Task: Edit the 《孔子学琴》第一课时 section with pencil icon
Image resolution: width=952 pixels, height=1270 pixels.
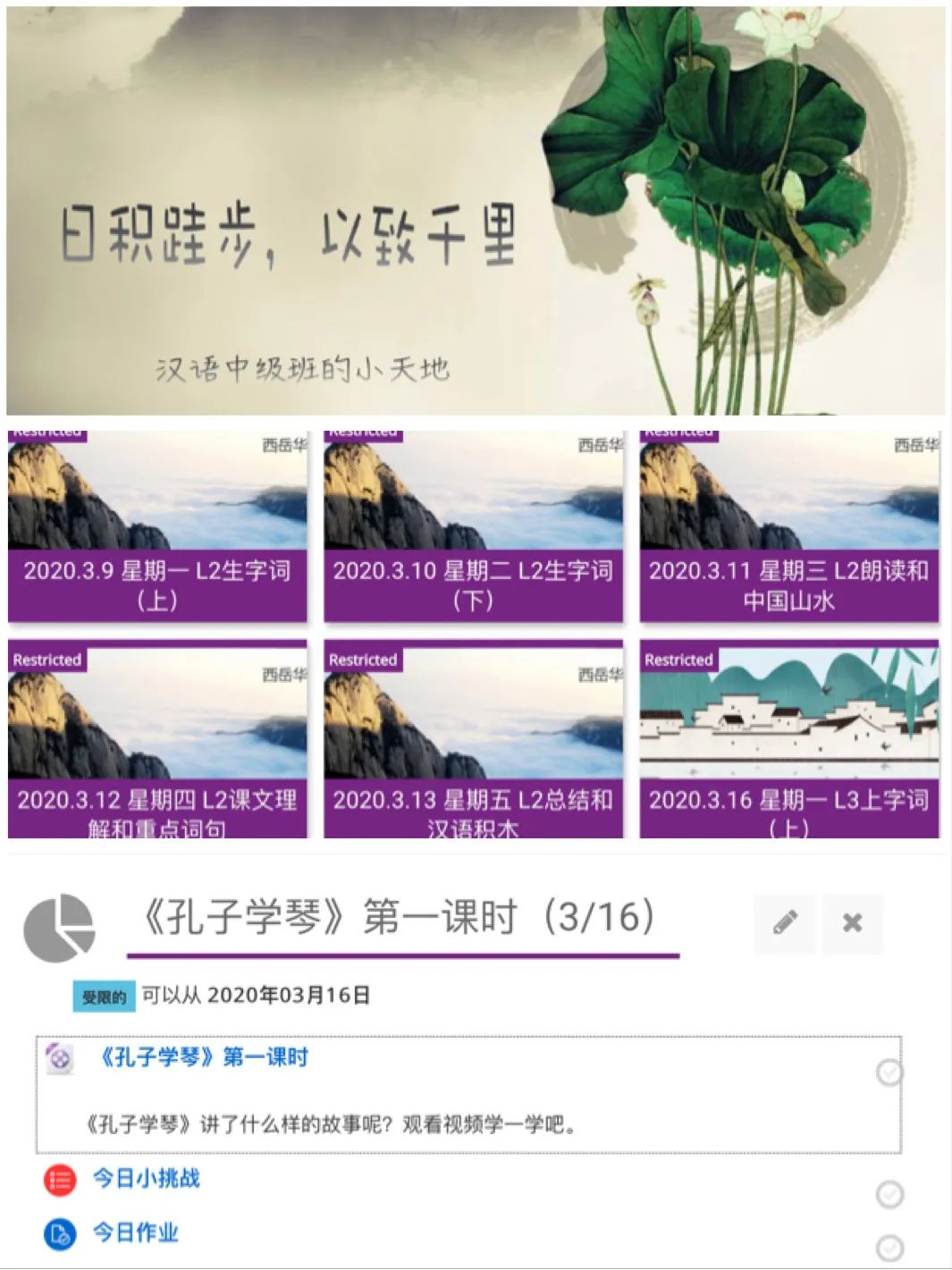Action: point(785,923)
